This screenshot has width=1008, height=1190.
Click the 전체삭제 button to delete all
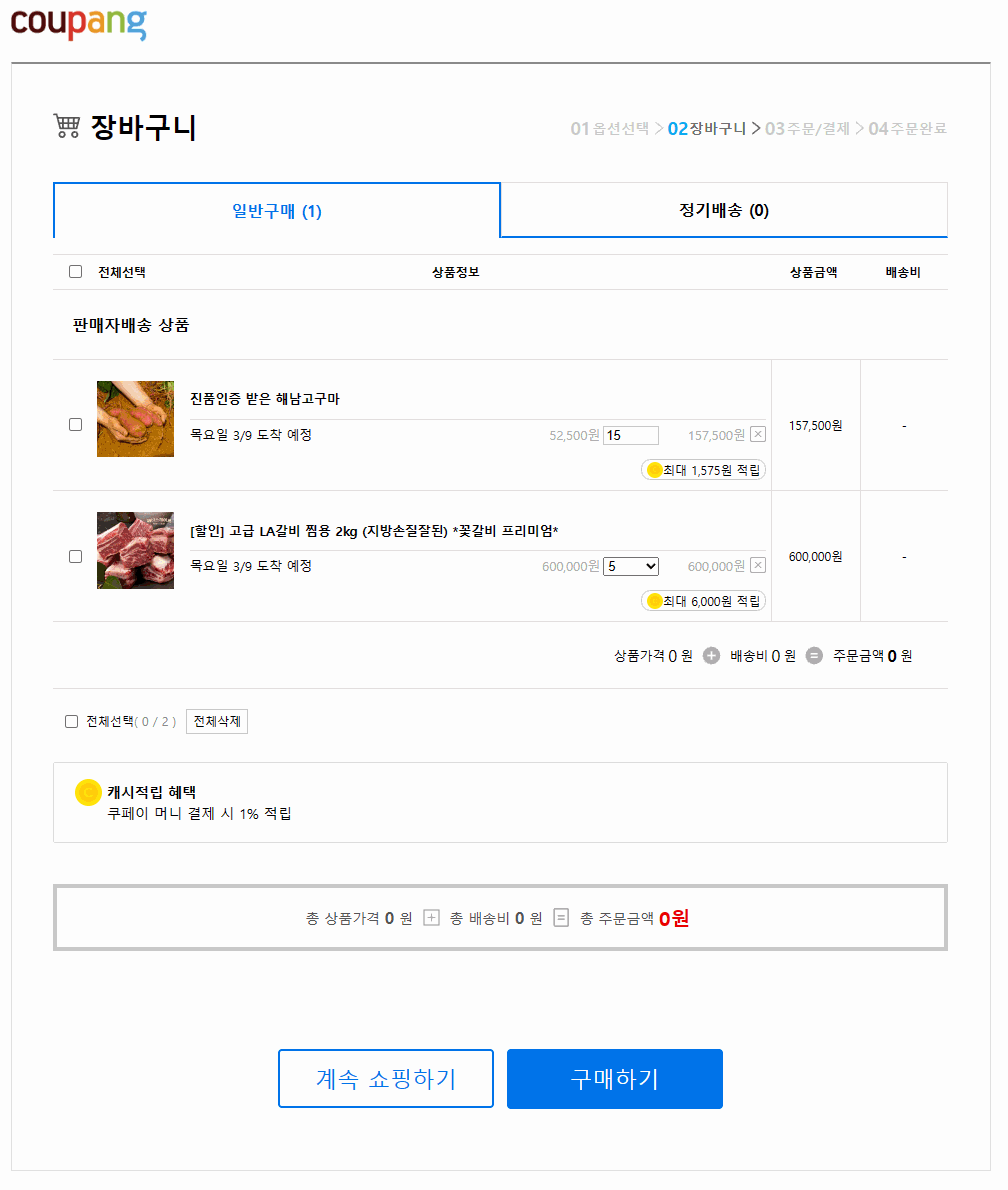click(x=216, y=721)
